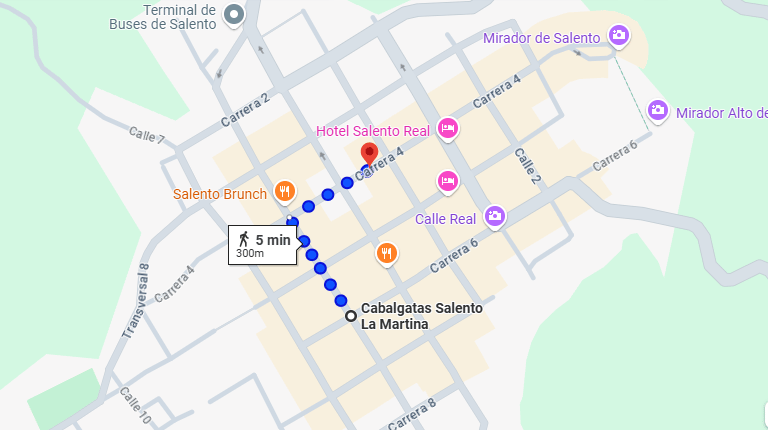Tap the Hotel Salento Real pin

pyautogui.click(x=448, y=128)
